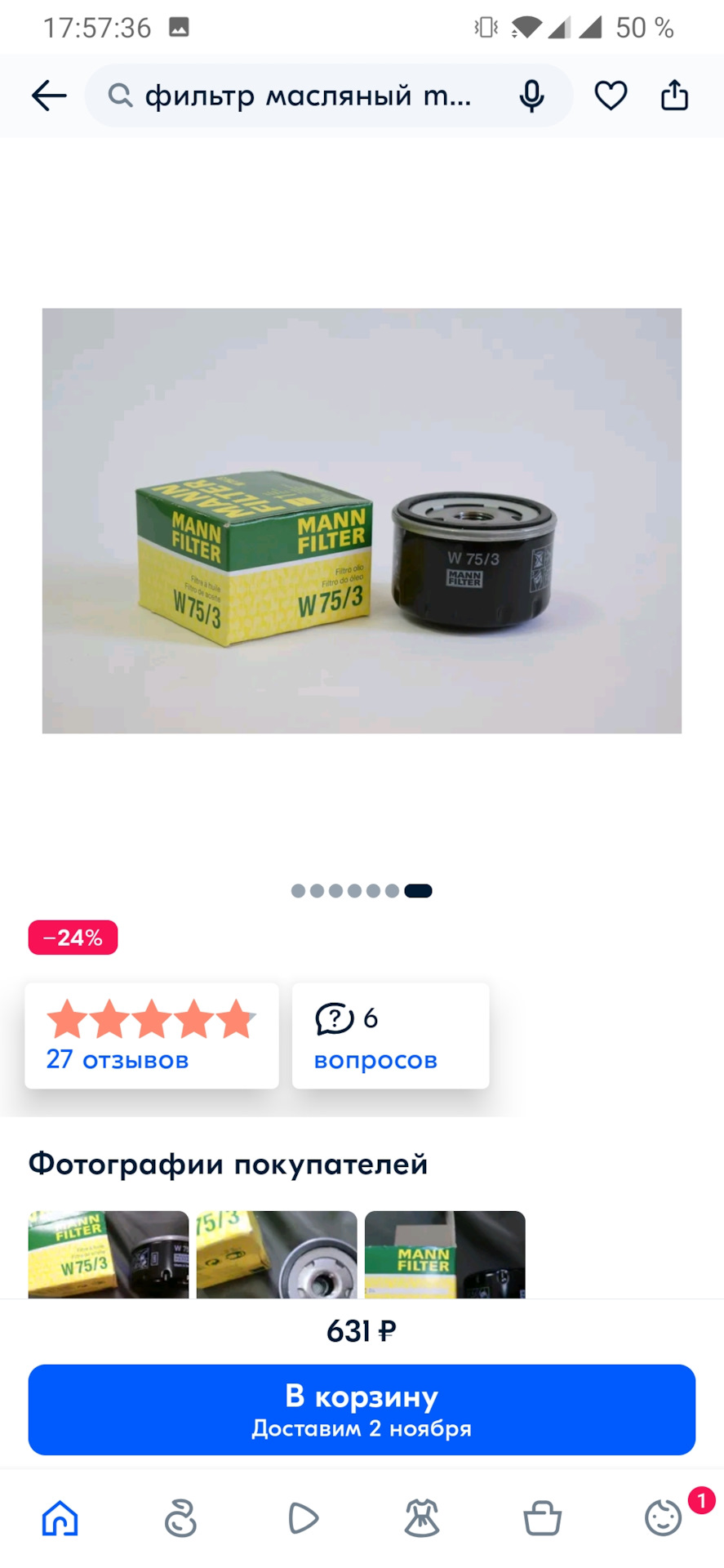Open the shopping basket tab

pos(542,1519)
